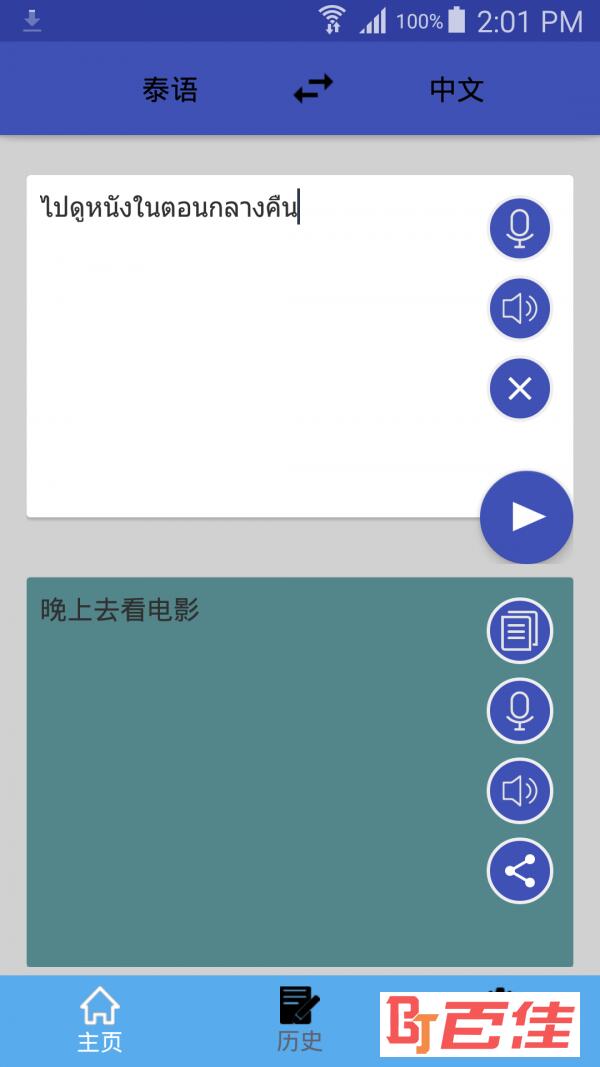This screenshot has width=600, height=1067.
Task: Use the microphone in the translation panel
Action: (x=519, y=711)
